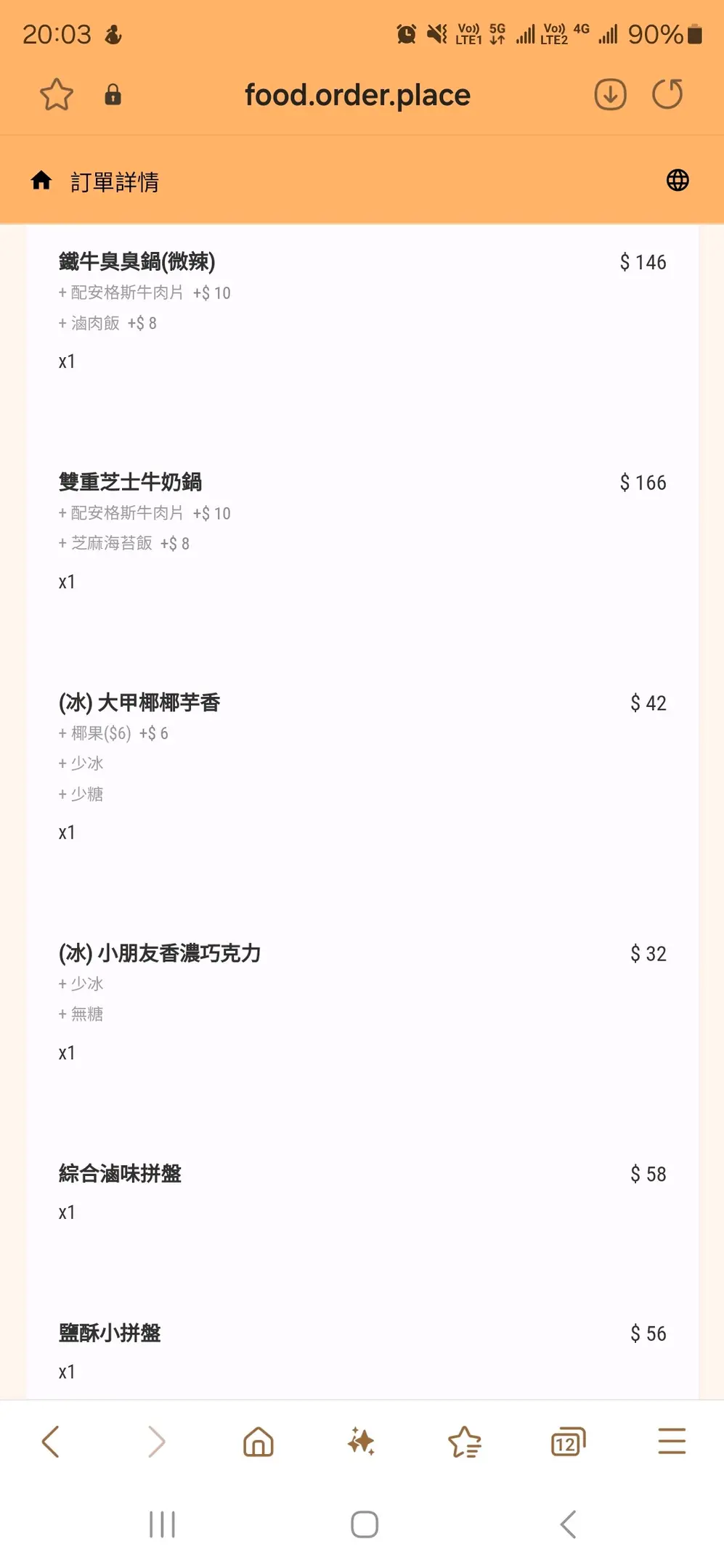Image resolution: width=724 pixels, height=1568 pixels.
Task: Open the language globe icon
Action: [678, 180]
